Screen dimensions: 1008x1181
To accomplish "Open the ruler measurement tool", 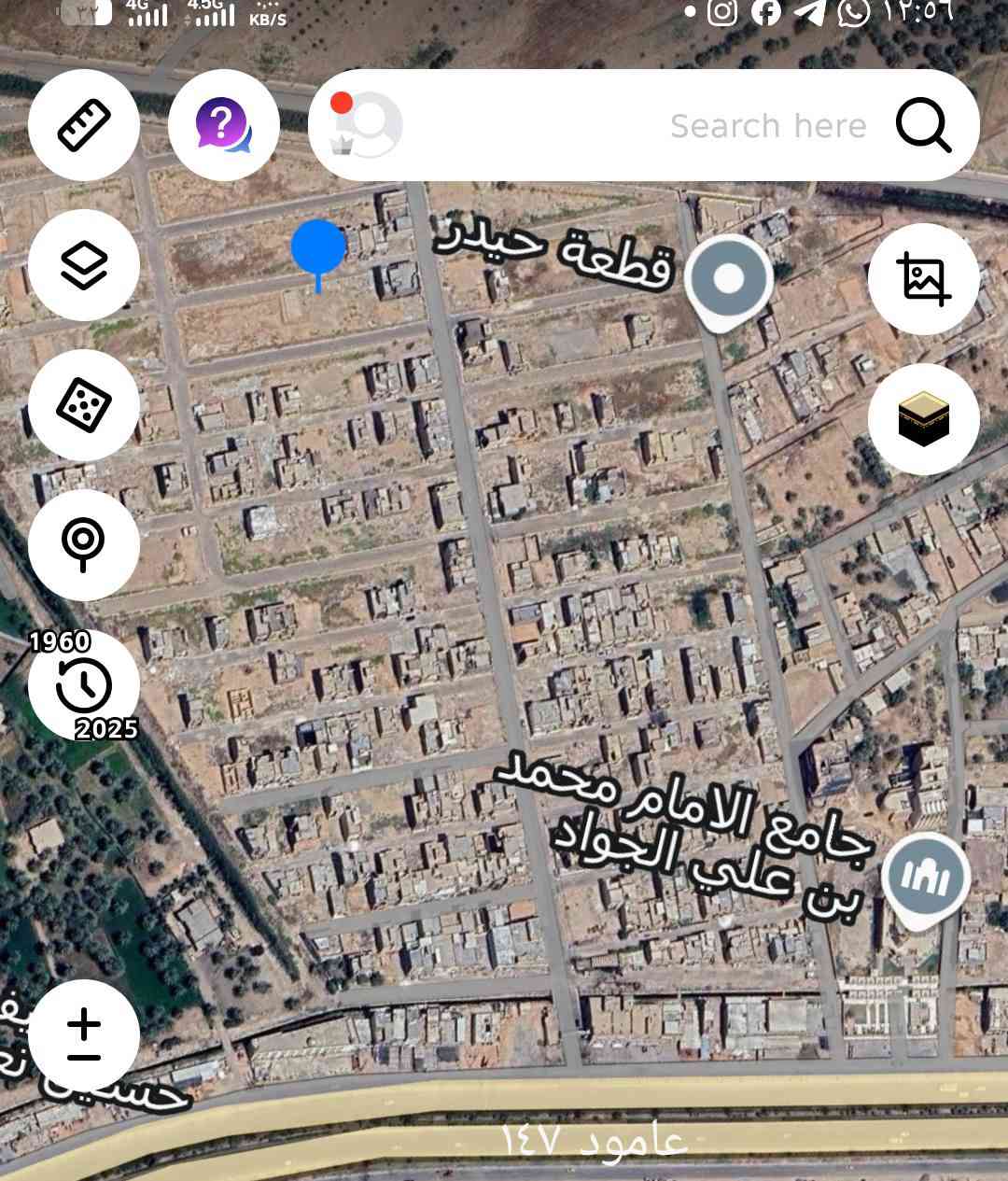I will [x=84, y=125].
